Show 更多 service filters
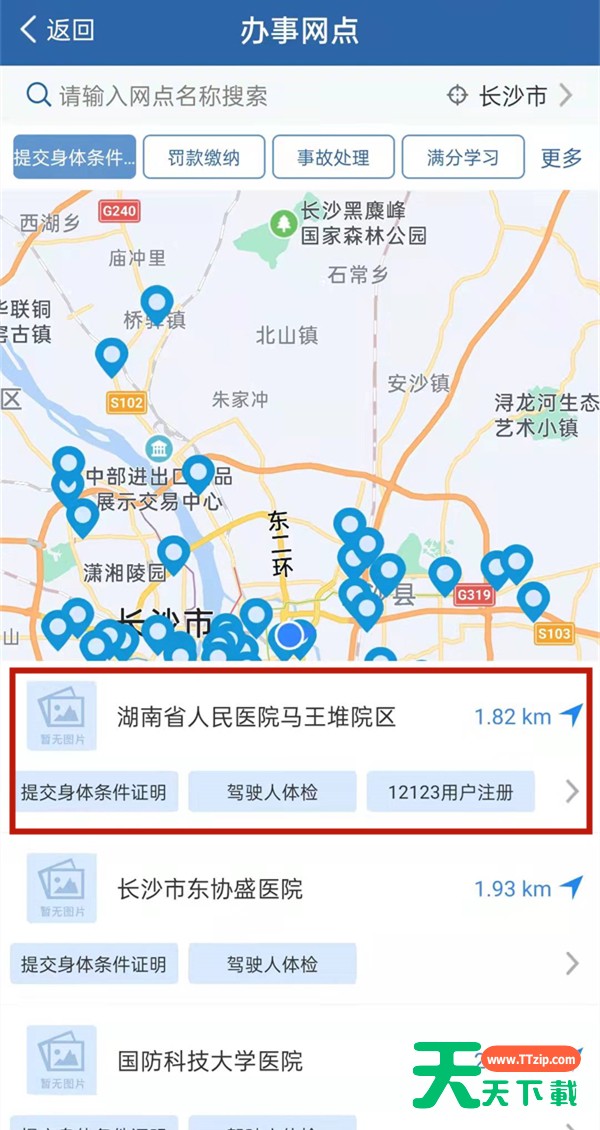 561,157
